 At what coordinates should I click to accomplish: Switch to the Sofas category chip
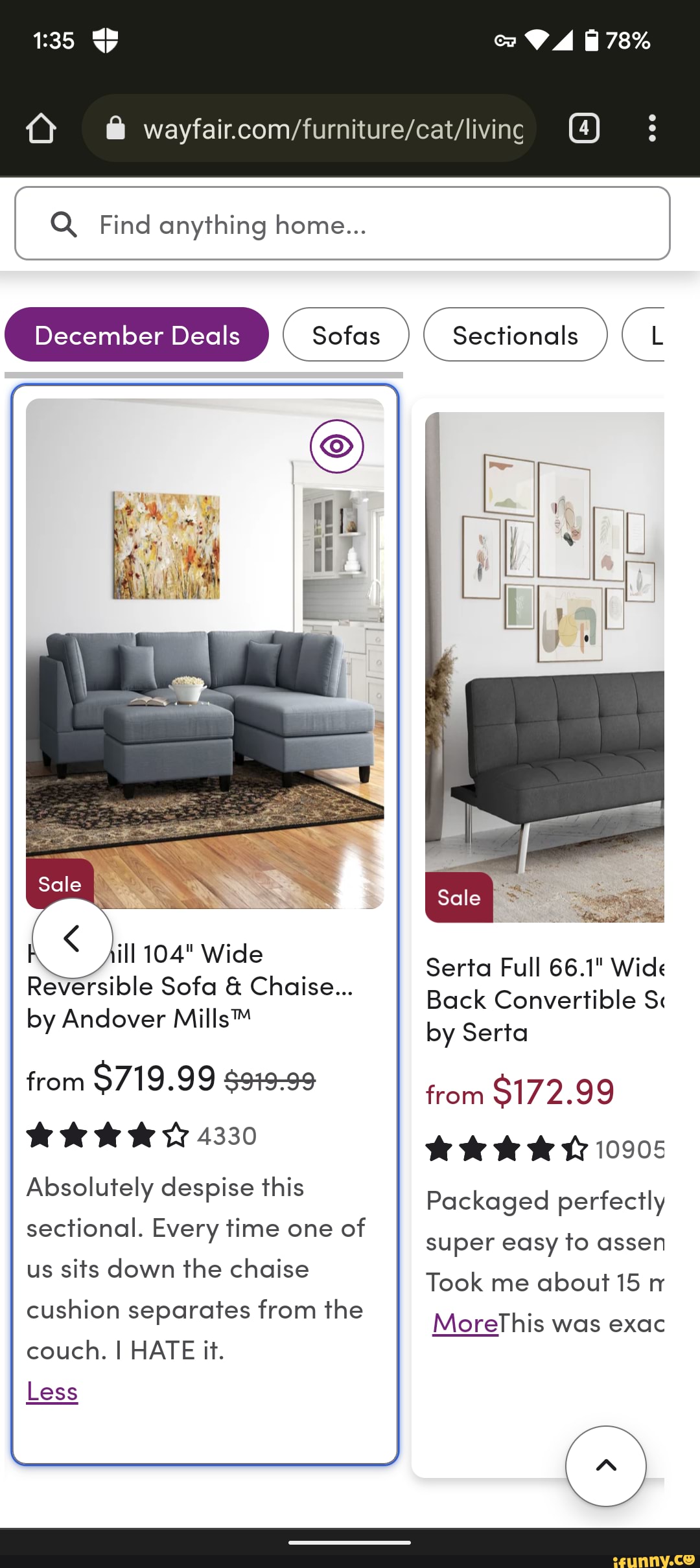pos(346,335)
